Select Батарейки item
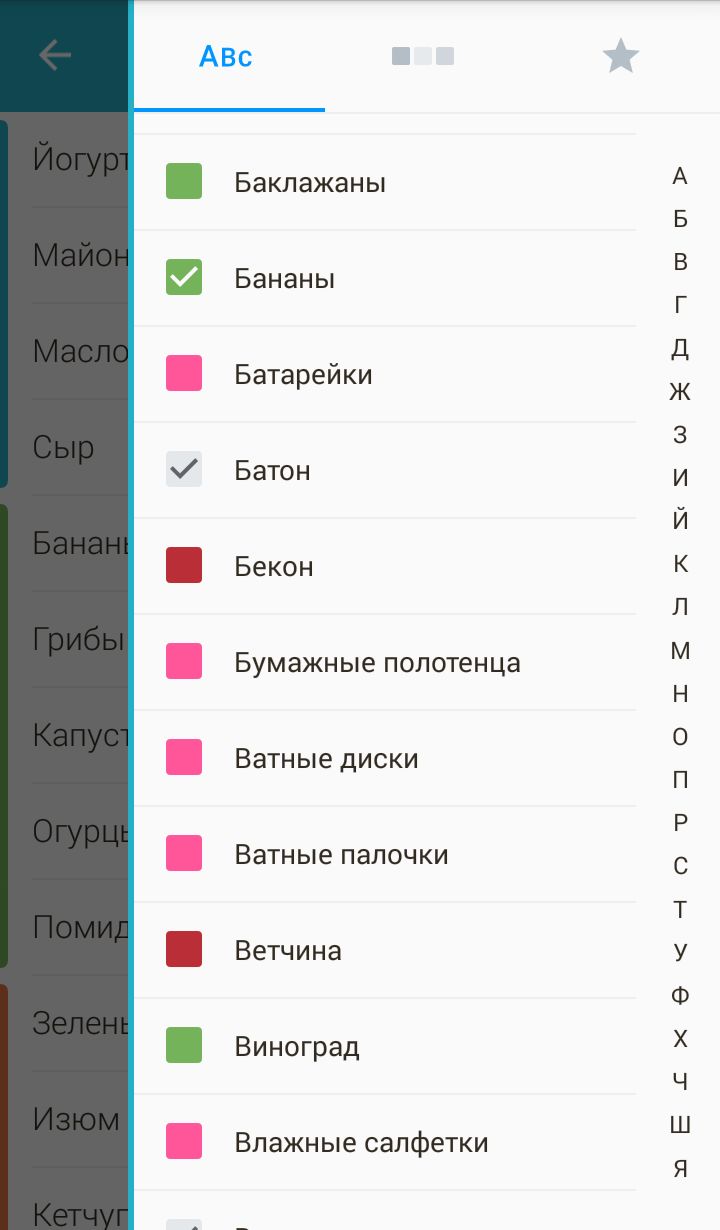720x1230 pixels. point(385,375)
